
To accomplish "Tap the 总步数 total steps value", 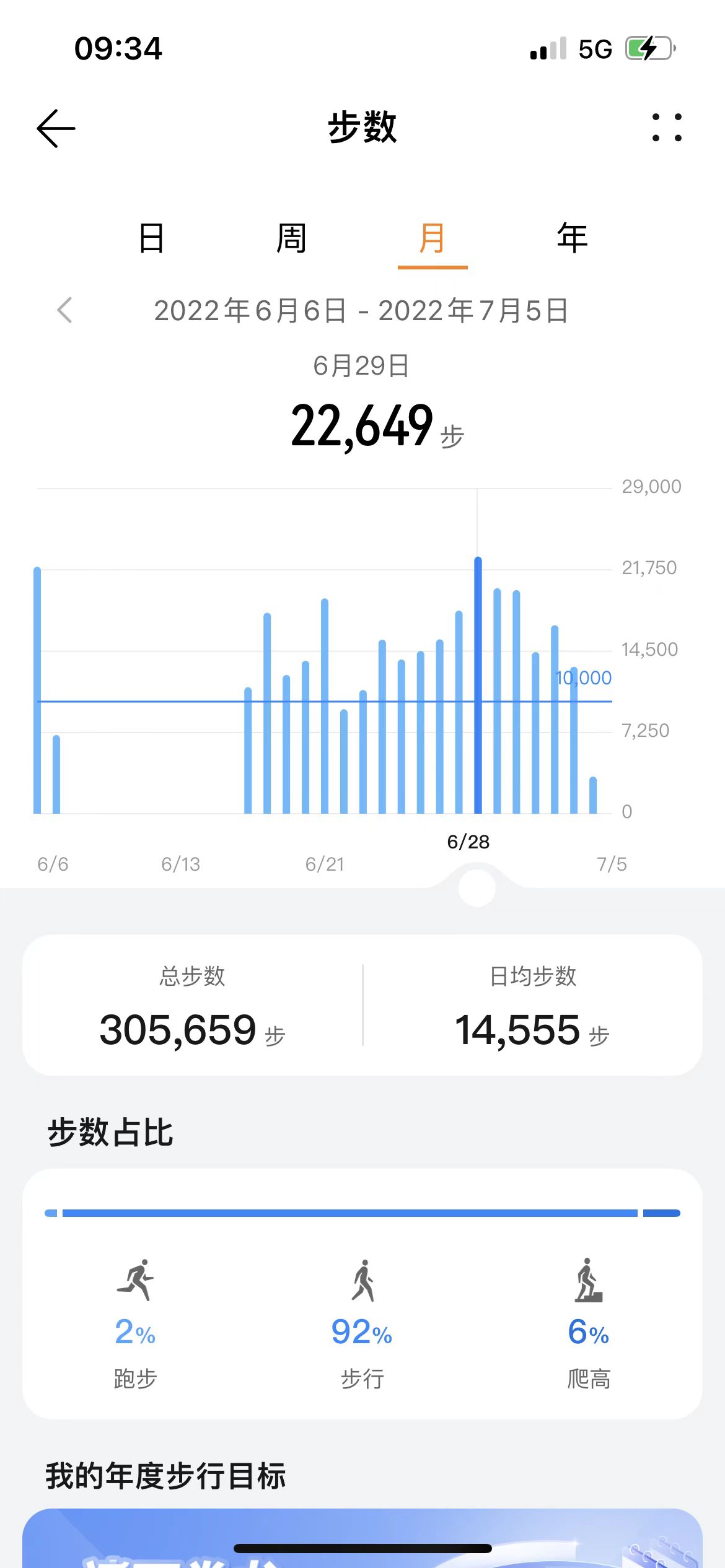I will pyautogui.click(x=190, y=1028).
